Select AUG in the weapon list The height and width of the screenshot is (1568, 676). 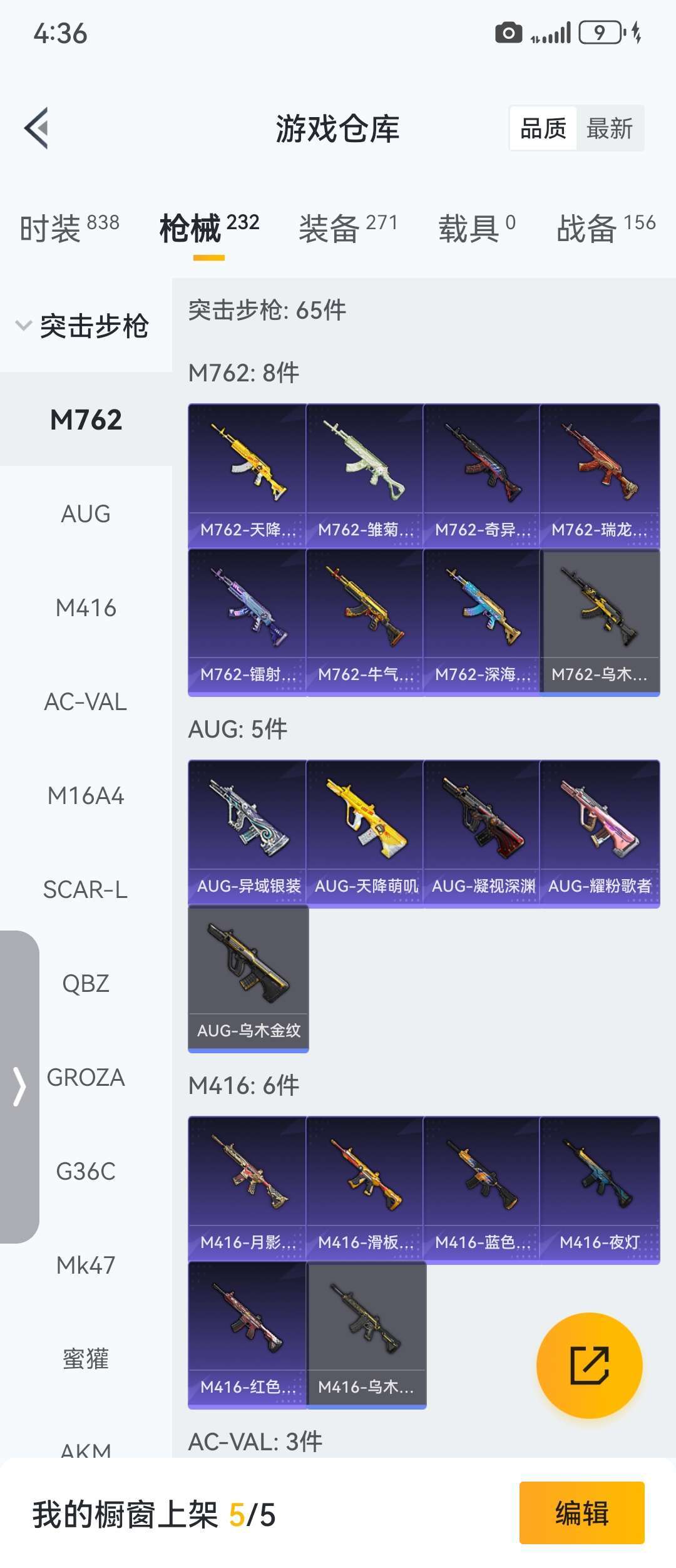(86, 513)
